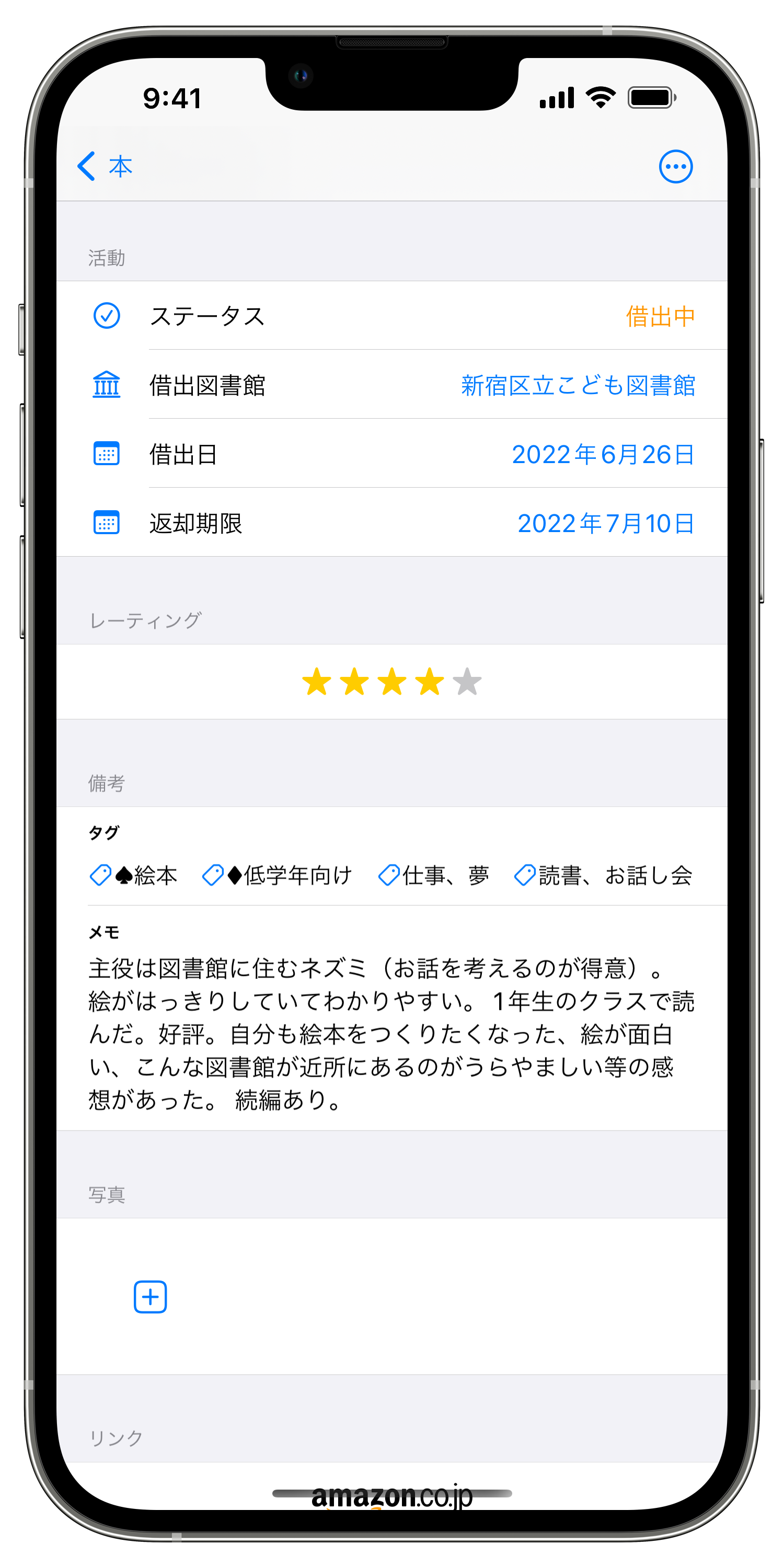Go back to the 本 list
Viewport: 784px width, 1568px height.
click(105, 166)
